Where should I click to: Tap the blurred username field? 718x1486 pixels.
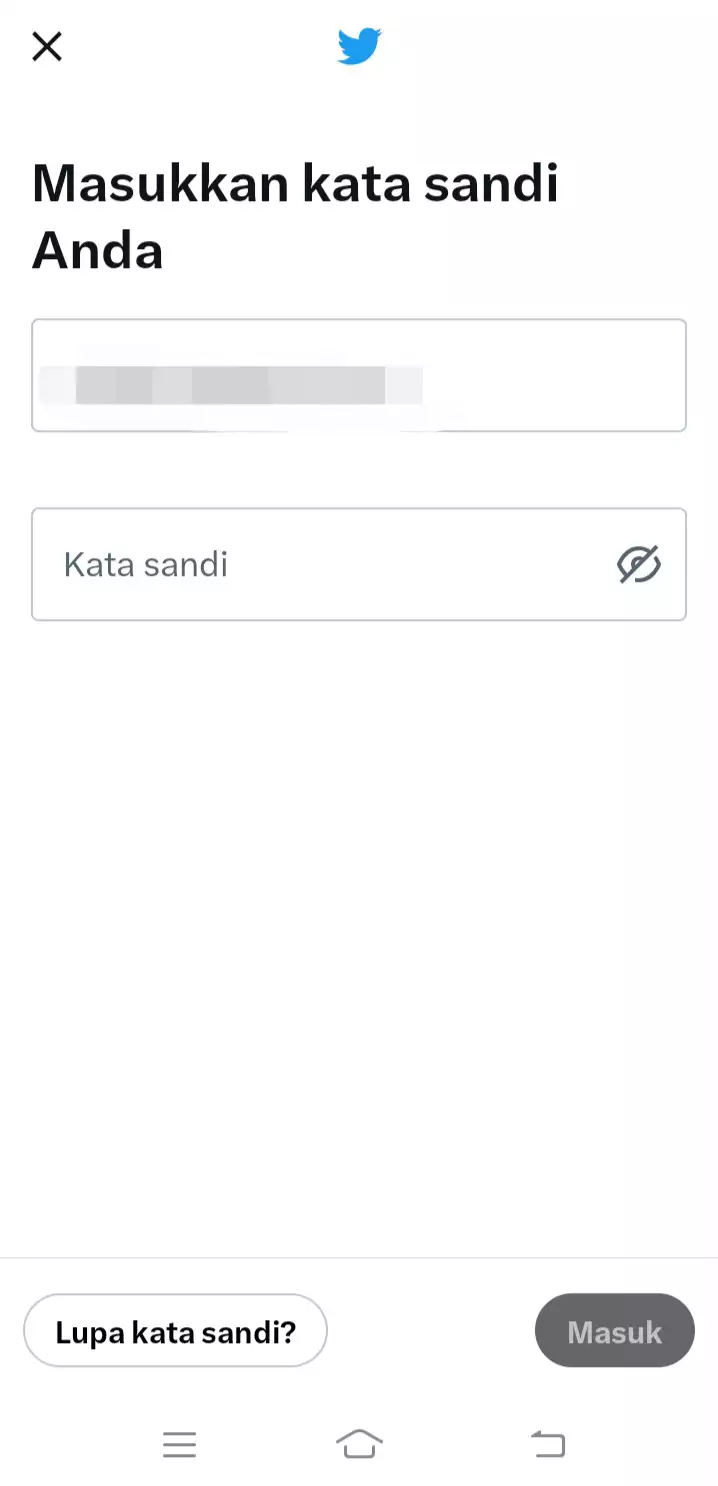coord(359,375)
